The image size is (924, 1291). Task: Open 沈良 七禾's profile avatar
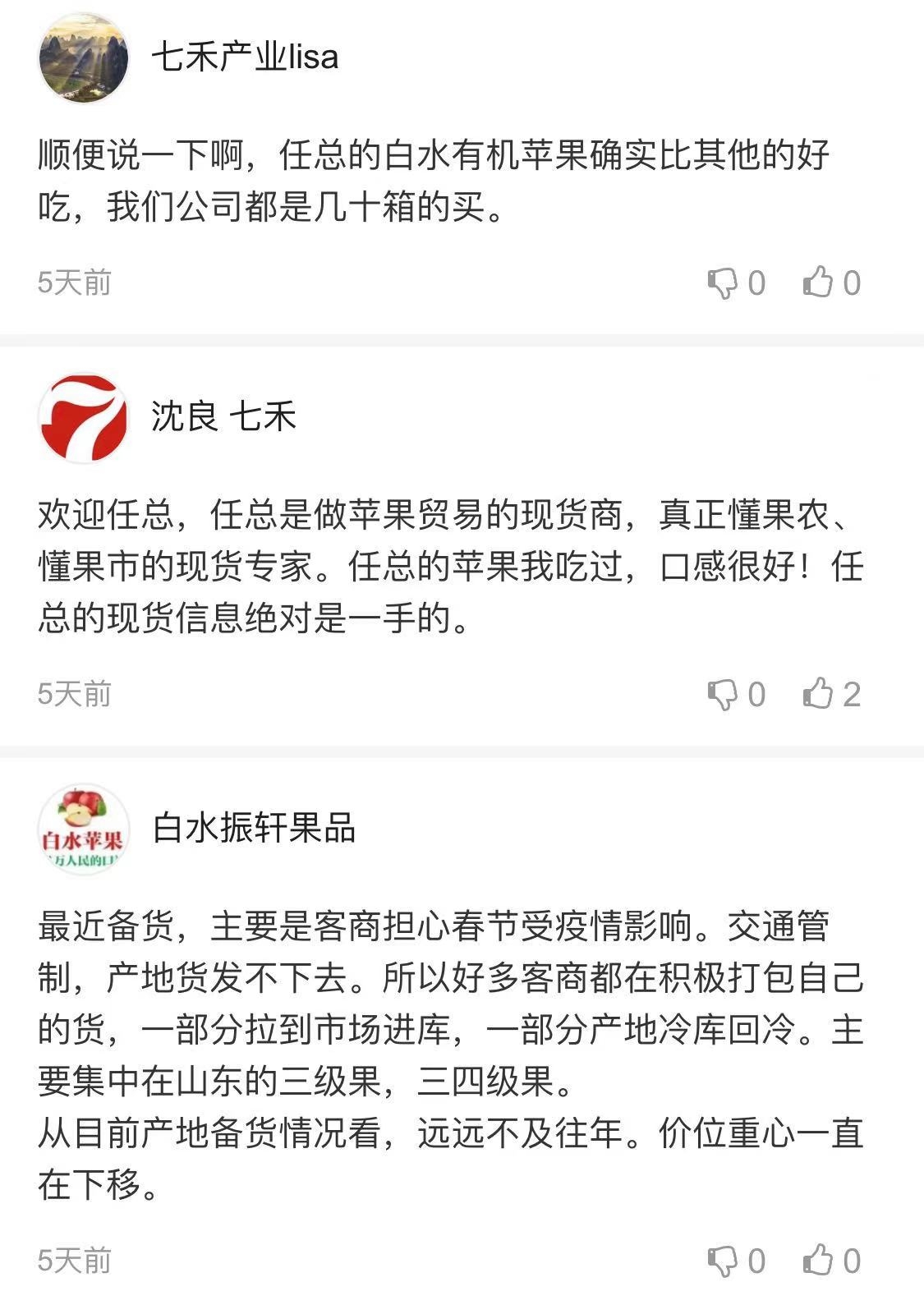84,418
